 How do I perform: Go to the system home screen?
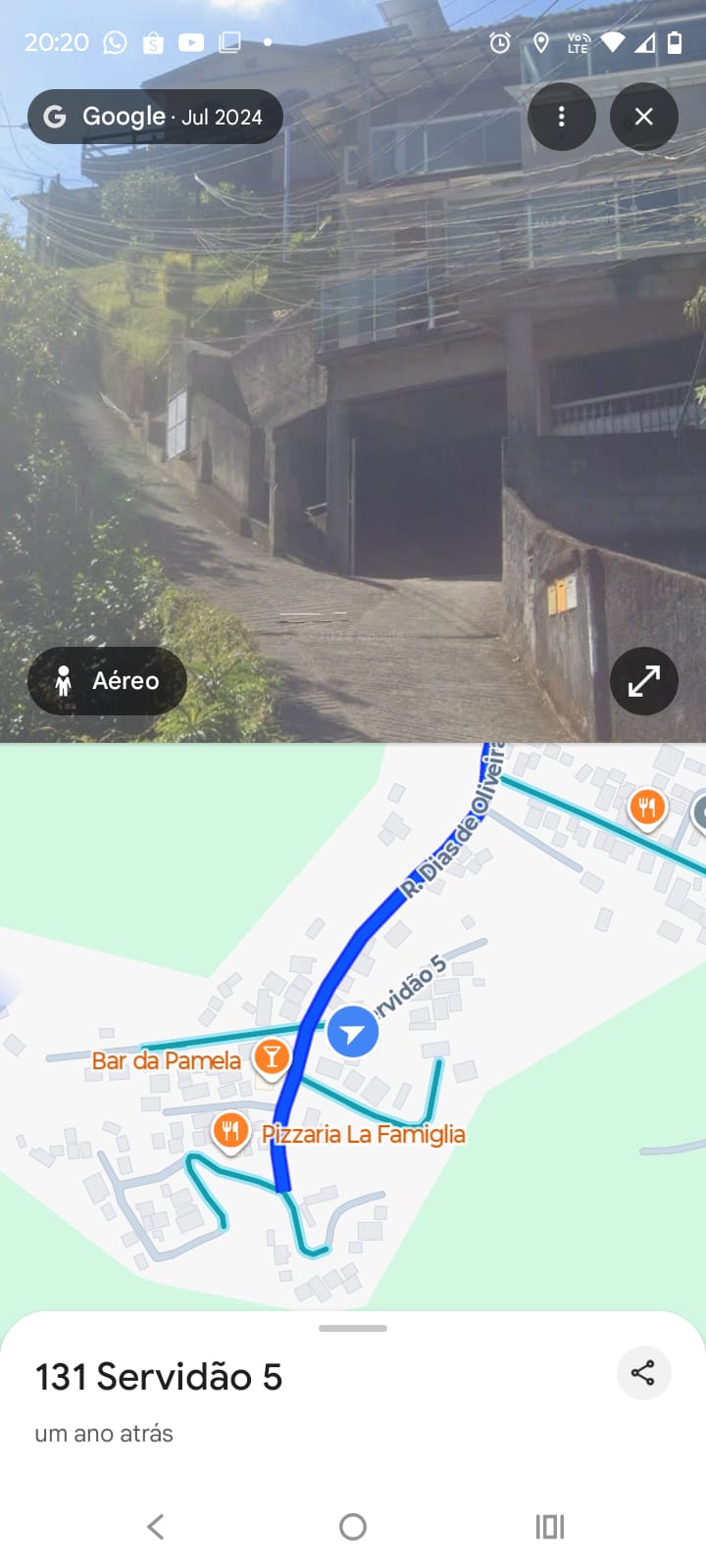[353, 1526]
